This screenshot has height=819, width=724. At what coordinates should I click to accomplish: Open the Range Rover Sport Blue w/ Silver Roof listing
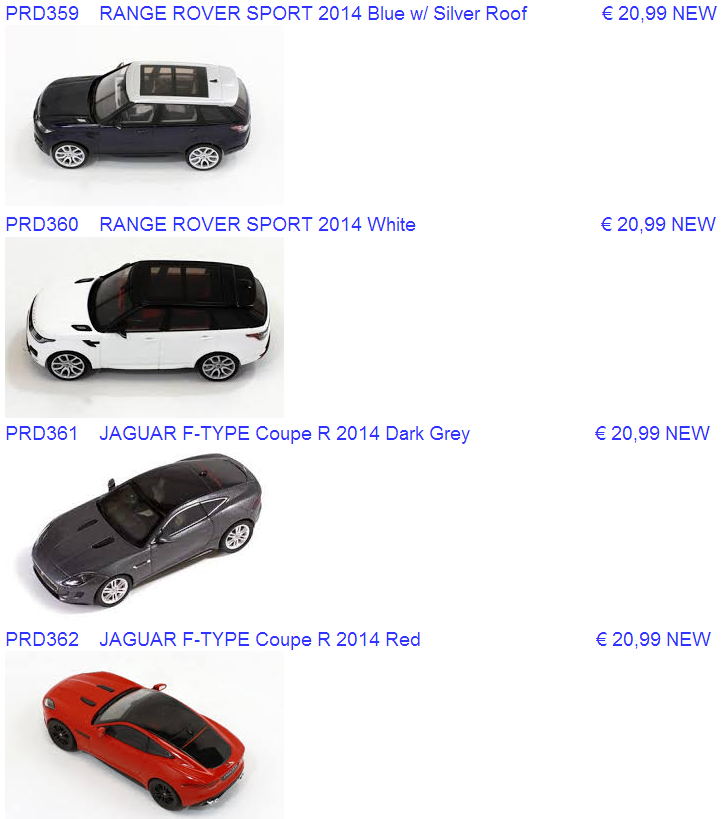click(x=313, y=14)
